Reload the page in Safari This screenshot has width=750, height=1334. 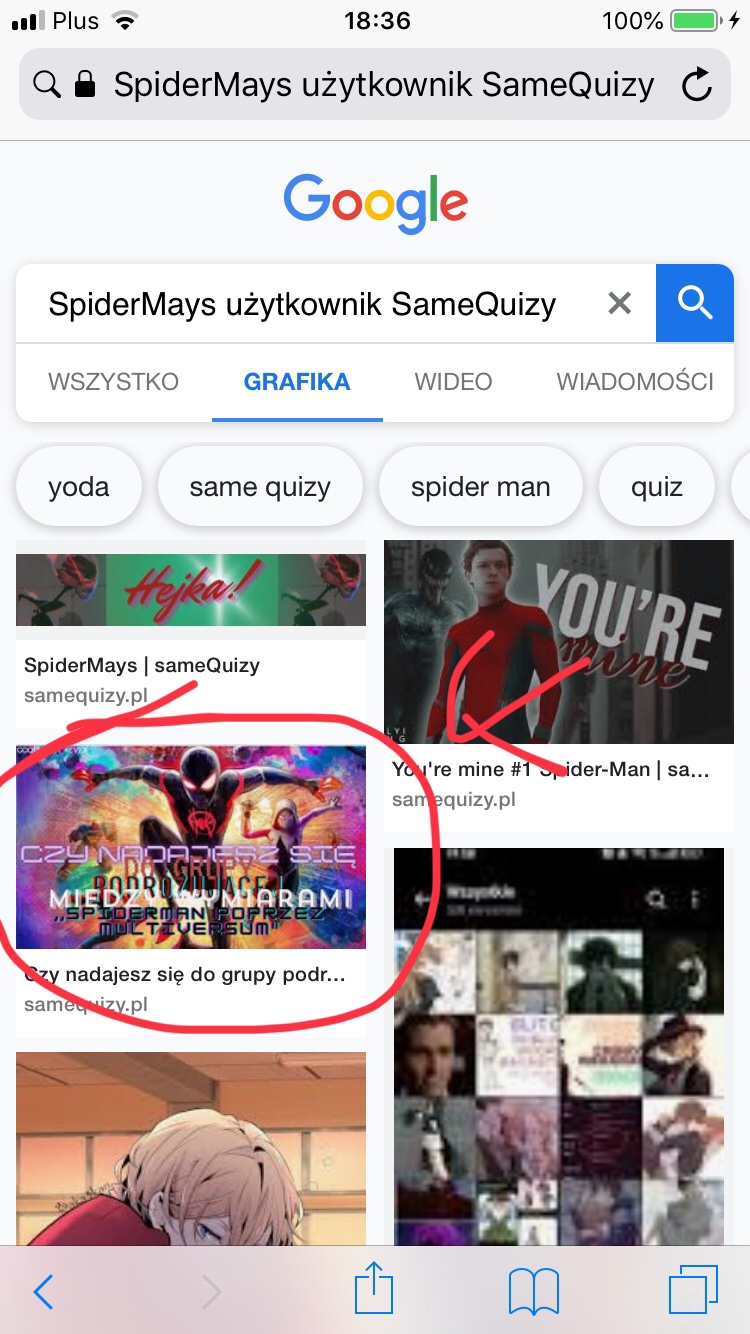[x=696, y=86]
